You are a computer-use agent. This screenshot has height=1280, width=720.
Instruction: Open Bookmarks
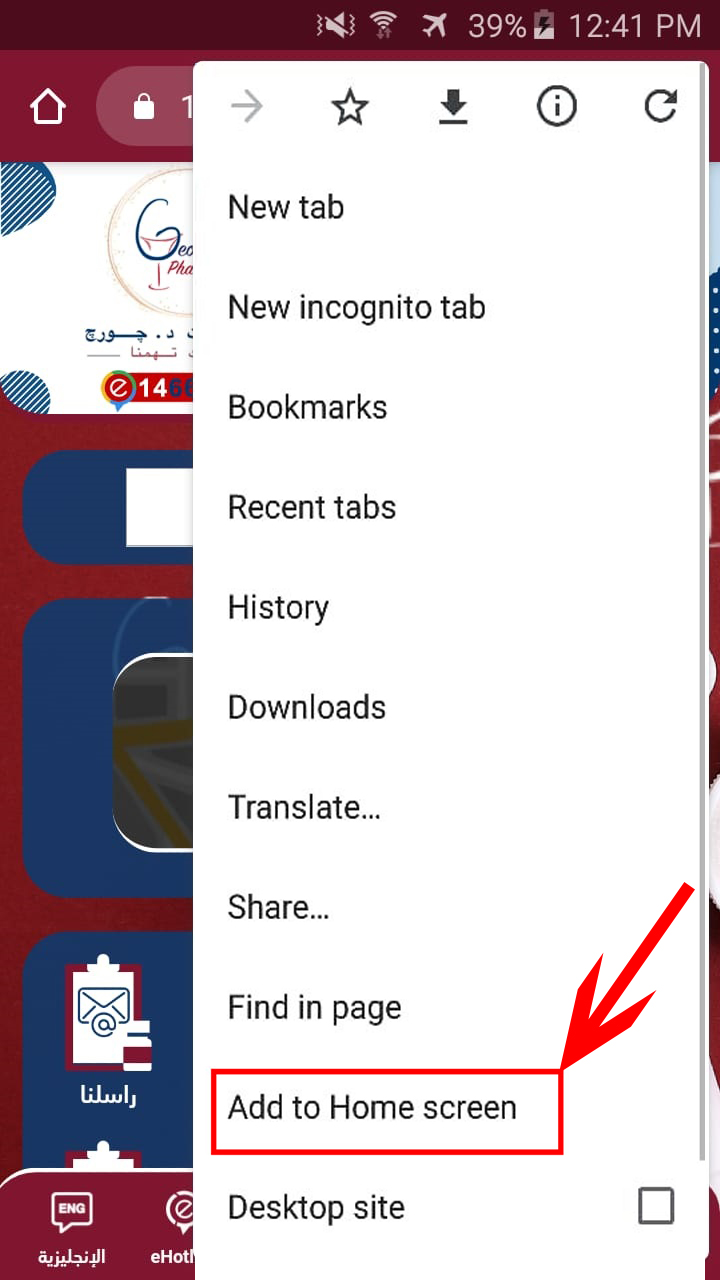click(x=307, y=407)
